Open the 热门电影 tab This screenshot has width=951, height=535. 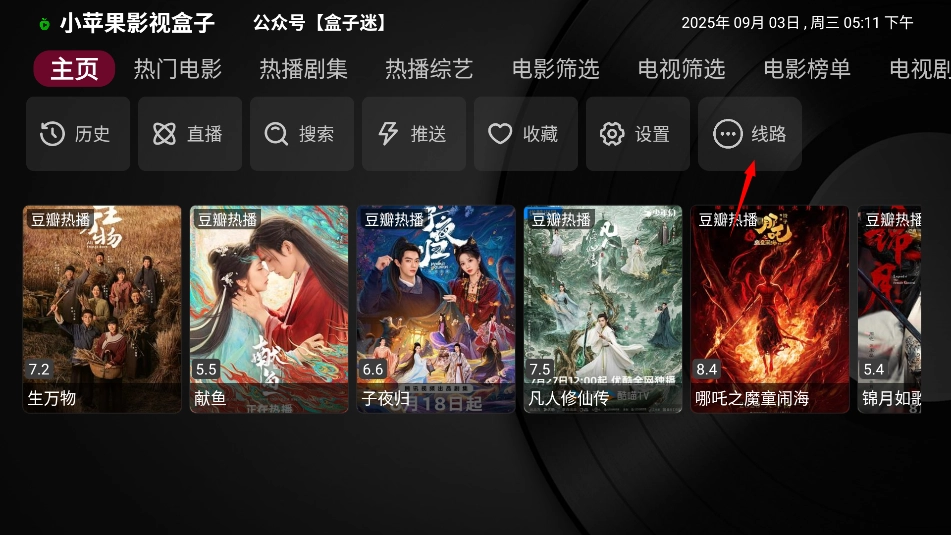point(178,69)
